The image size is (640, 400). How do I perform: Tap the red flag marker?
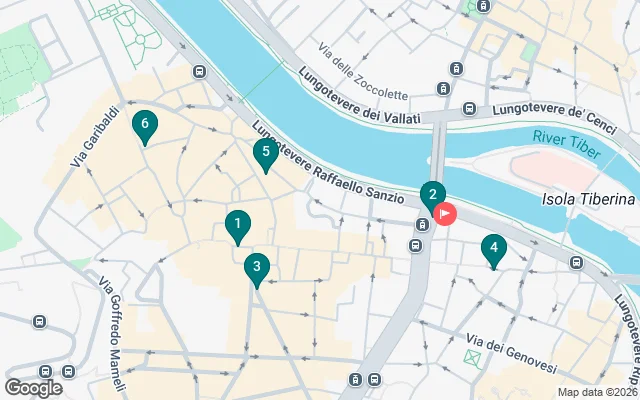446,214
